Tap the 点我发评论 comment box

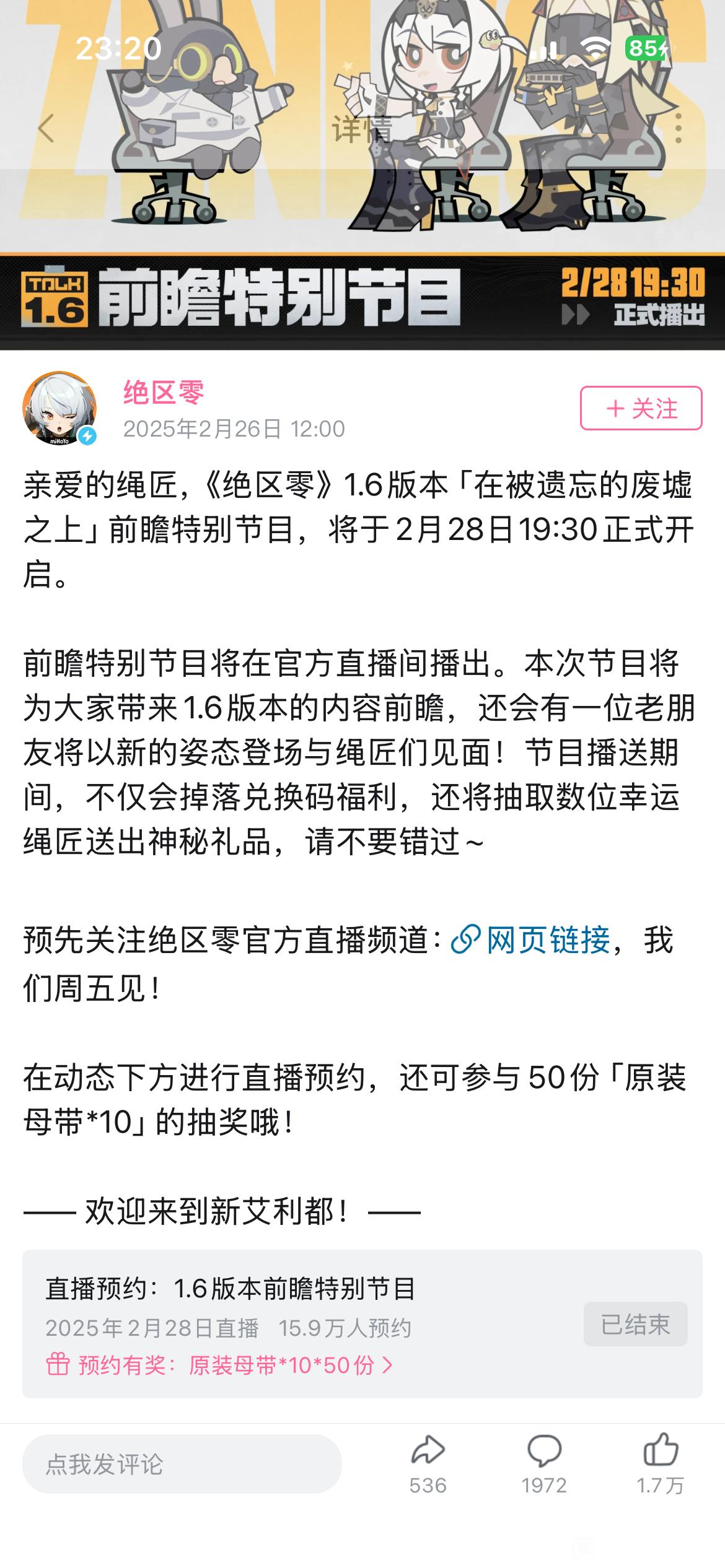pos(182,1464)
